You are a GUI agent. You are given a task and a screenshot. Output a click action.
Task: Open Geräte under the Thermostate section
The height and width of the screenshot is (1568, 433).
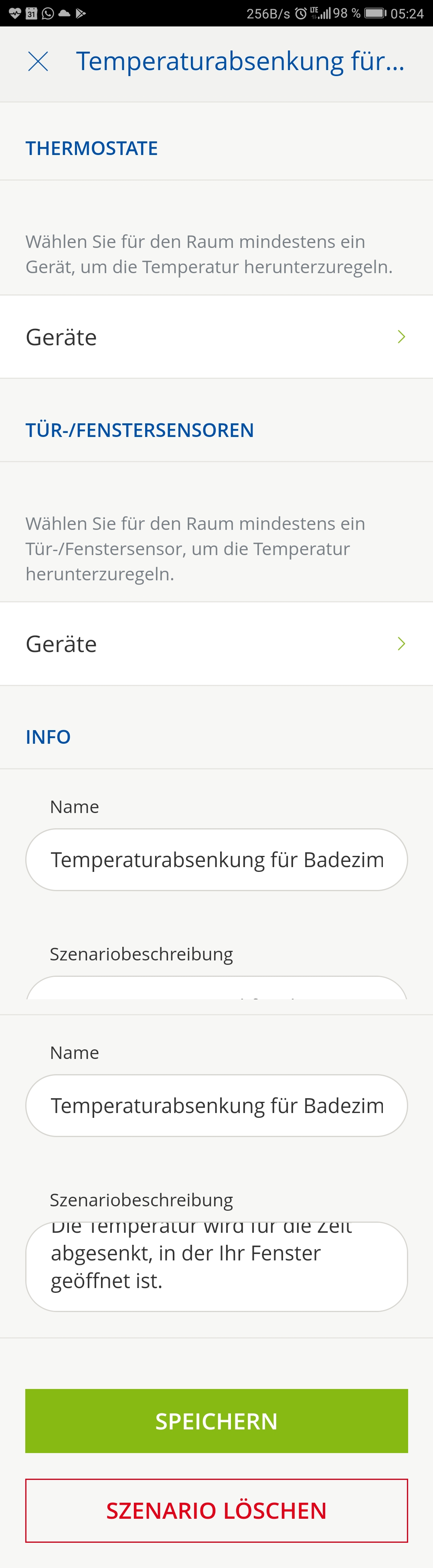click(x=216, y=336)
